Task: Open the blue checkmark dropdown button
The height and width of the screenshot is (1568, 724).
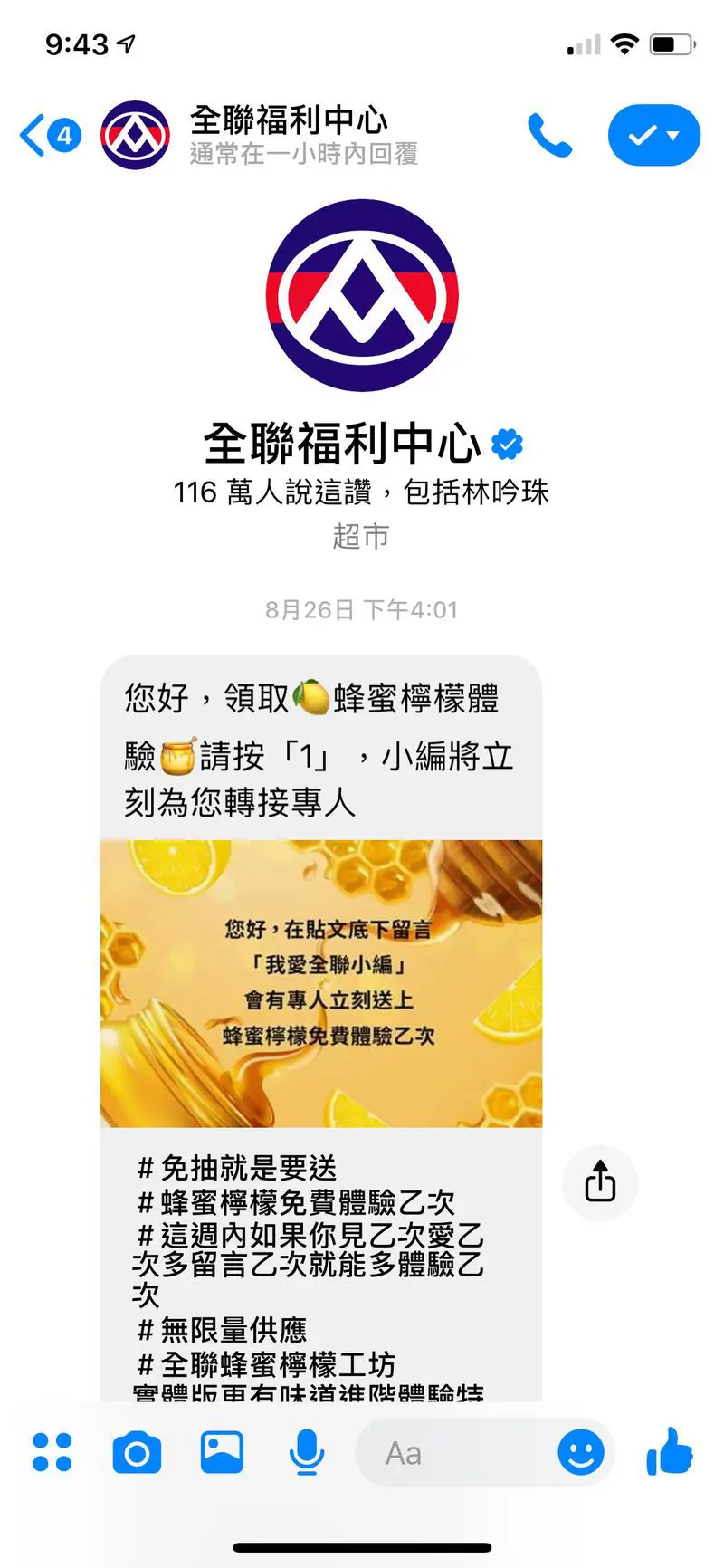Action: pos(654,136)
